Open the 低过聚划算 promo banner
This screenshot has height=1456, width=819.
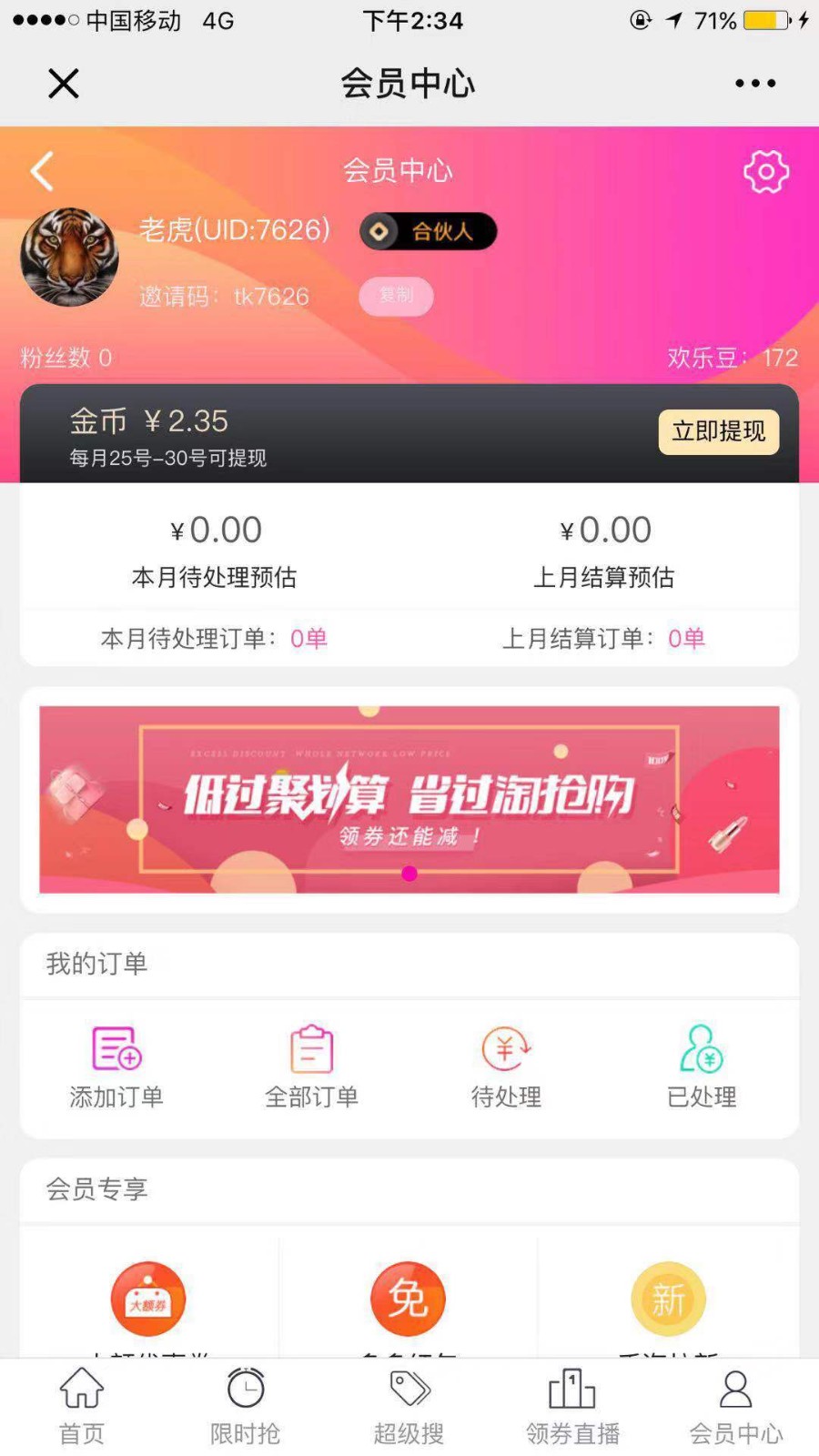(409, 799)
